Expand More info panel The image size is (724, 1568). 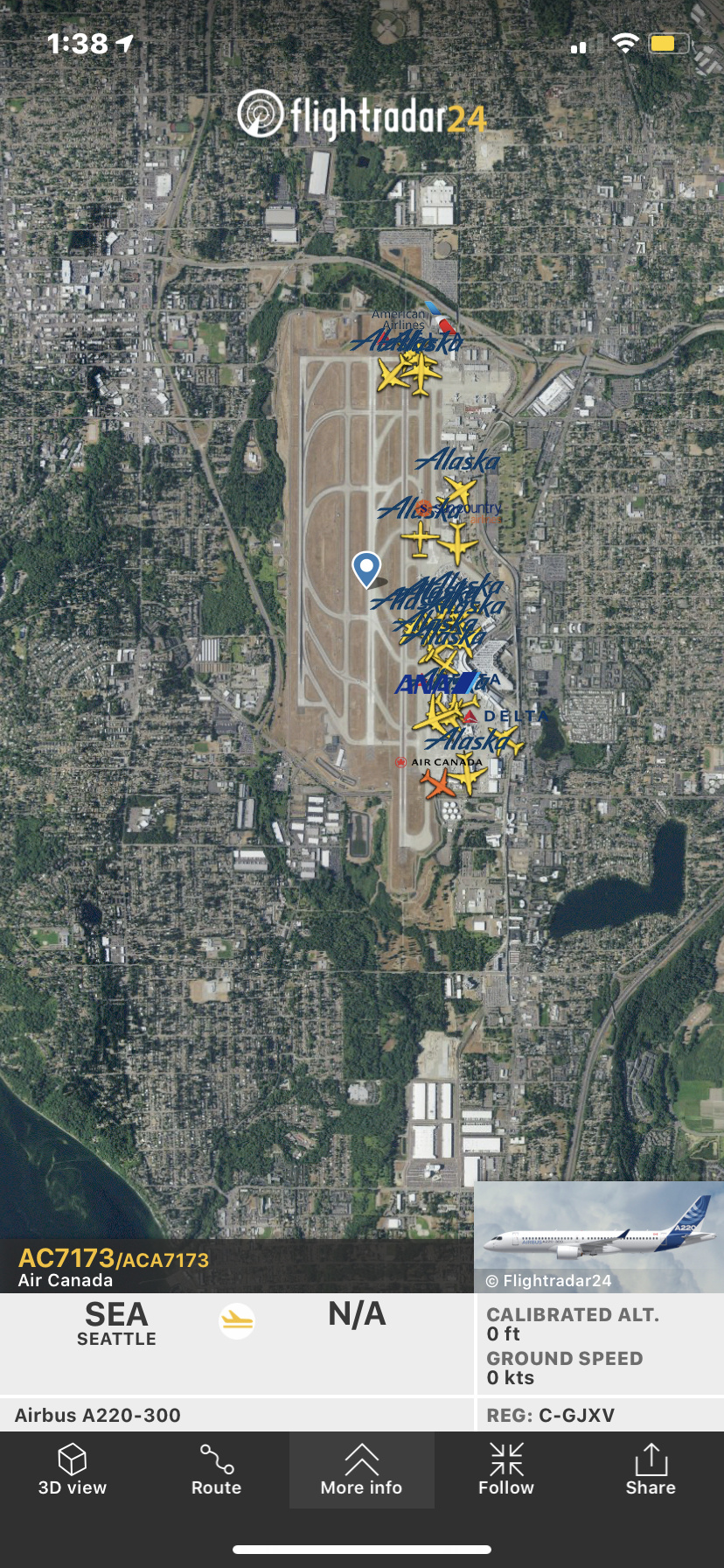pos(361,1471)
